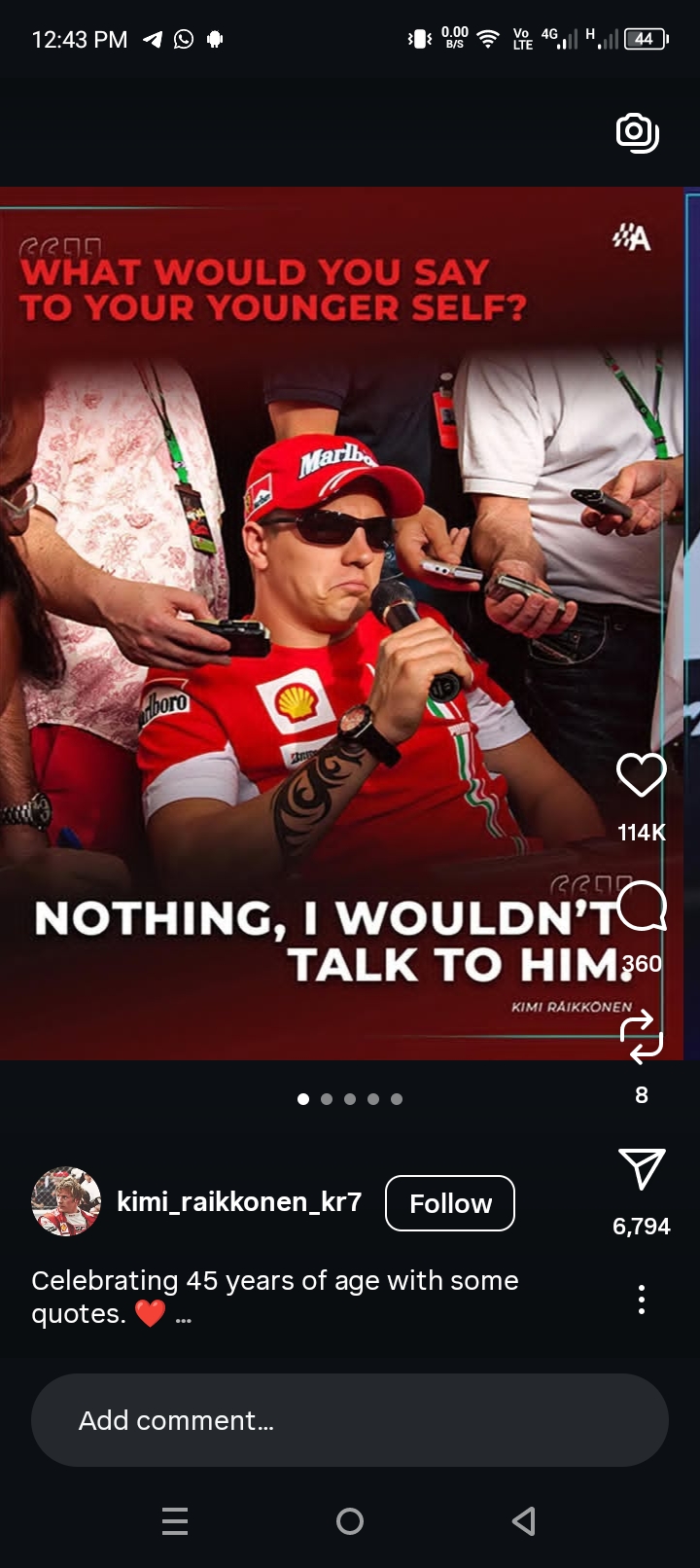The width and height of the screenshot is (700, 1568).
Task: Go back using system back button
Action: pos(524,1521)
